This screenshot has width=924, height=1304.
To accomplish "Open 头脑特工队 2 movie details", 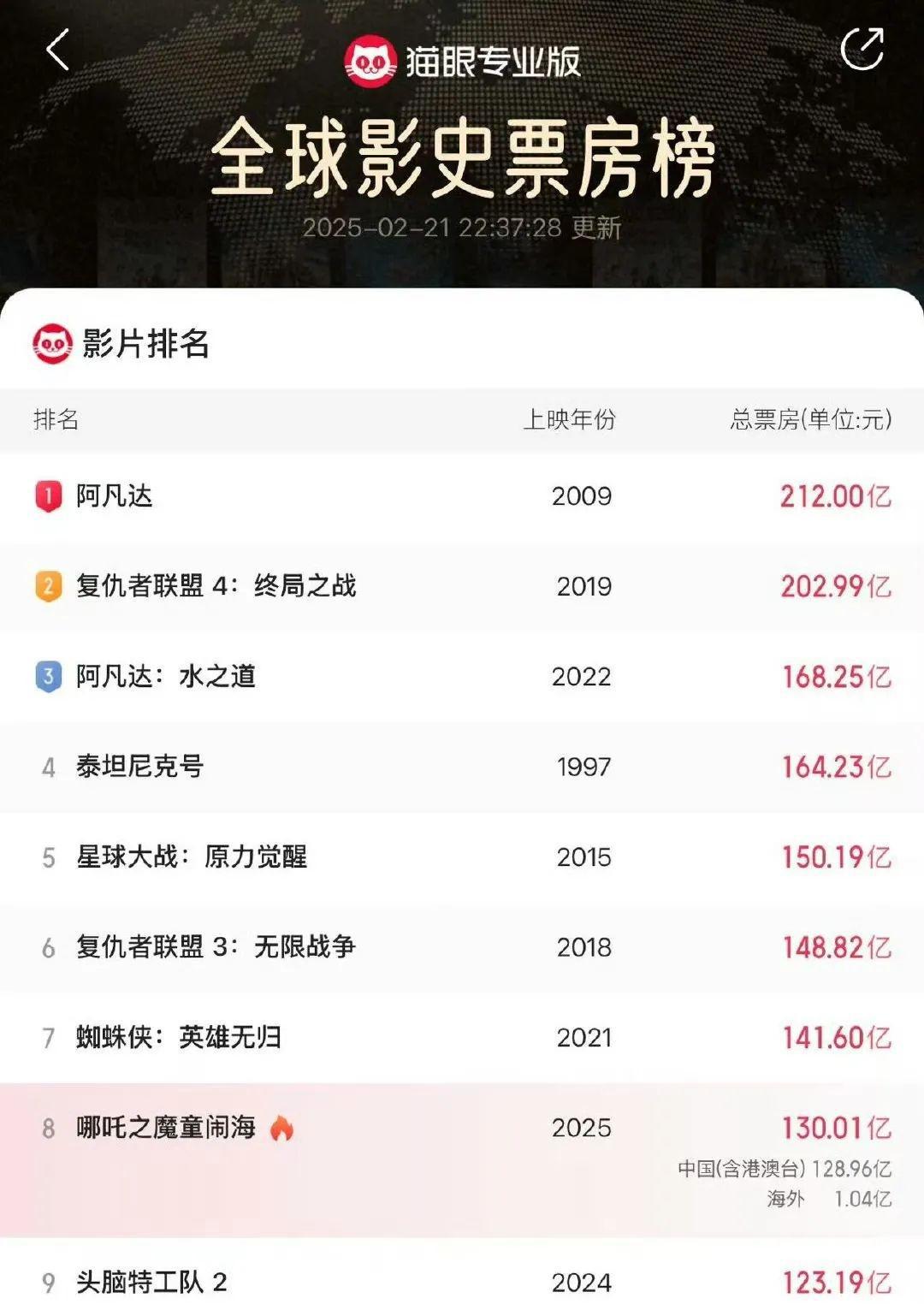I will click(x=462, y=1273).
